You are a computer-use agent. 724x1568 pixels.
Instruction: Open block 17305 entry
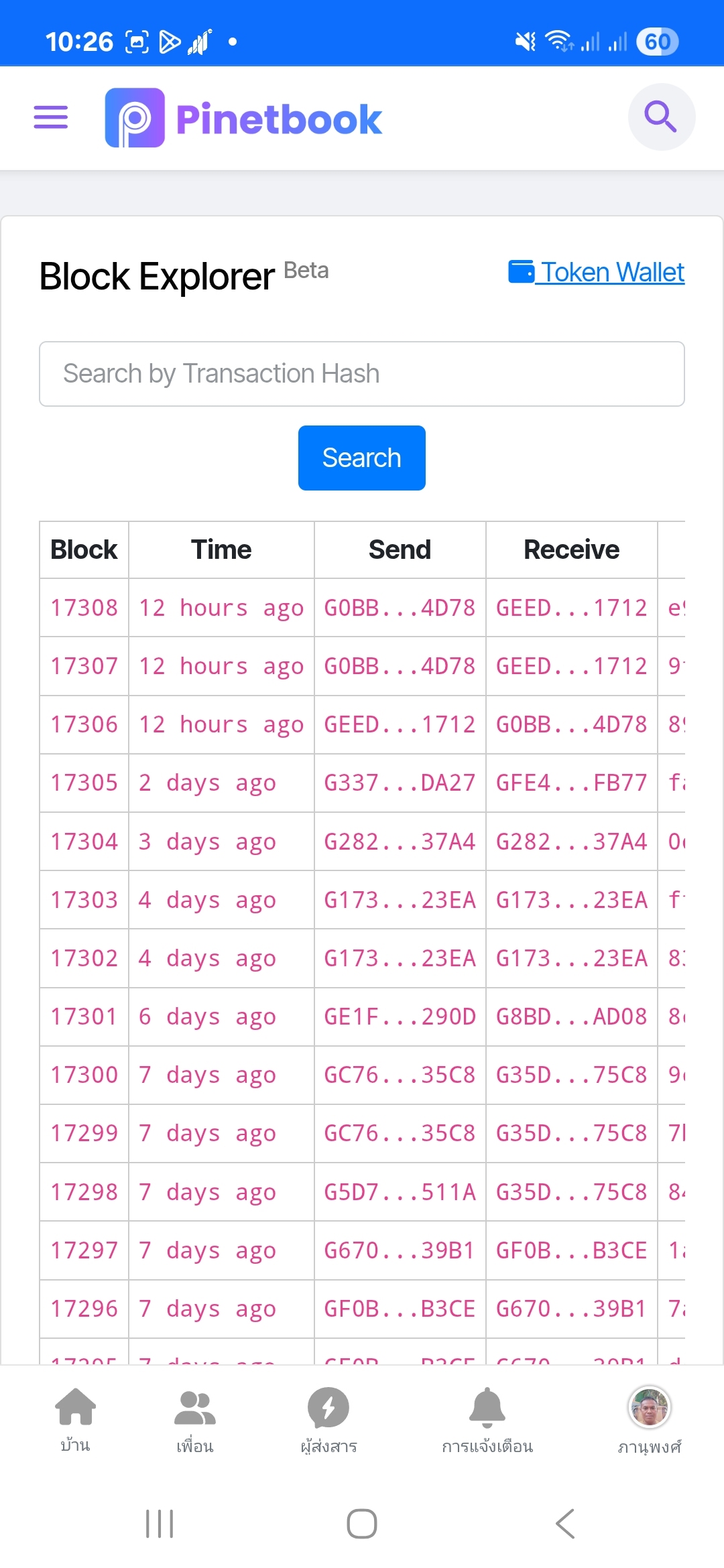(x=84, y=783)
